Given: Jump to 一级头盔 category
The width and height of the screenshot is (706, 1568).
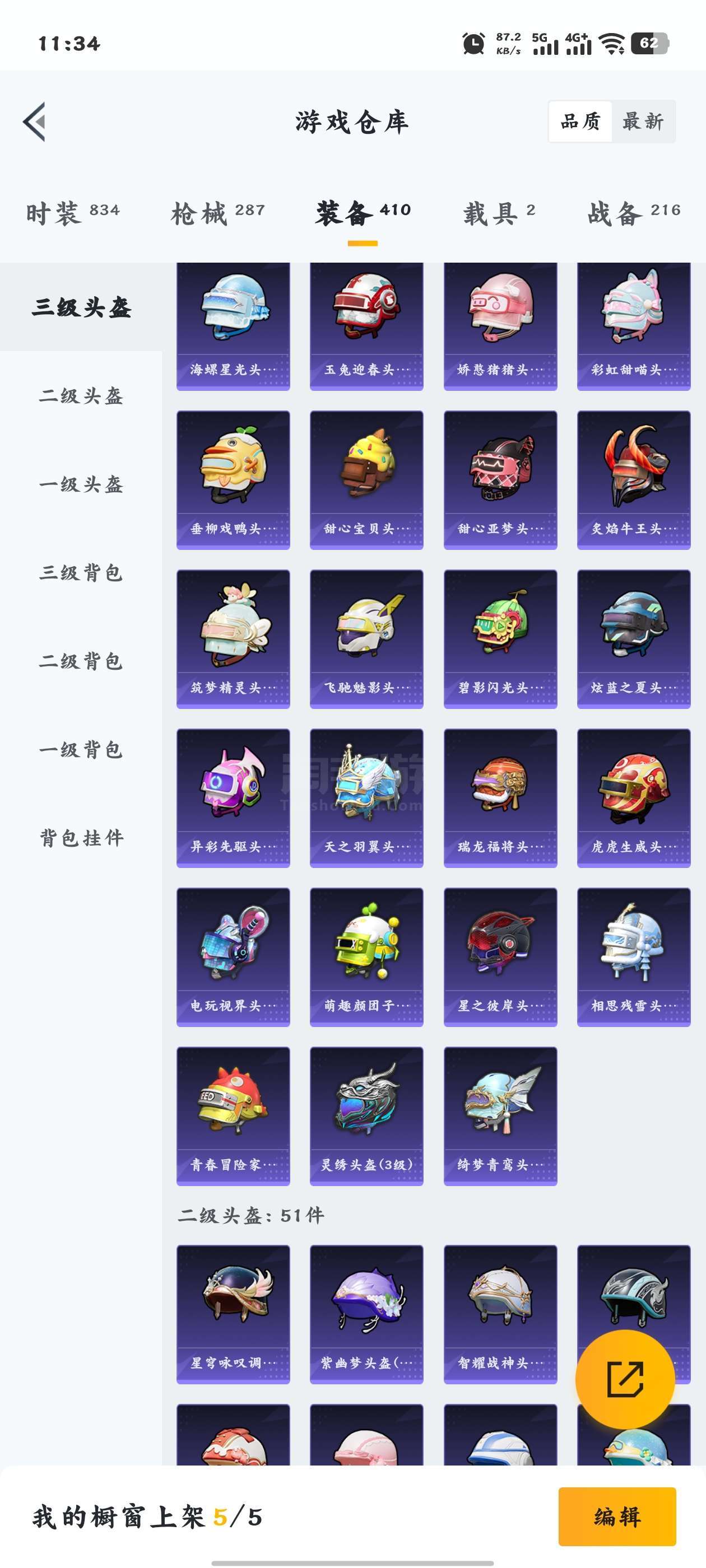Looking at the screenshot, I should point(81,484).
